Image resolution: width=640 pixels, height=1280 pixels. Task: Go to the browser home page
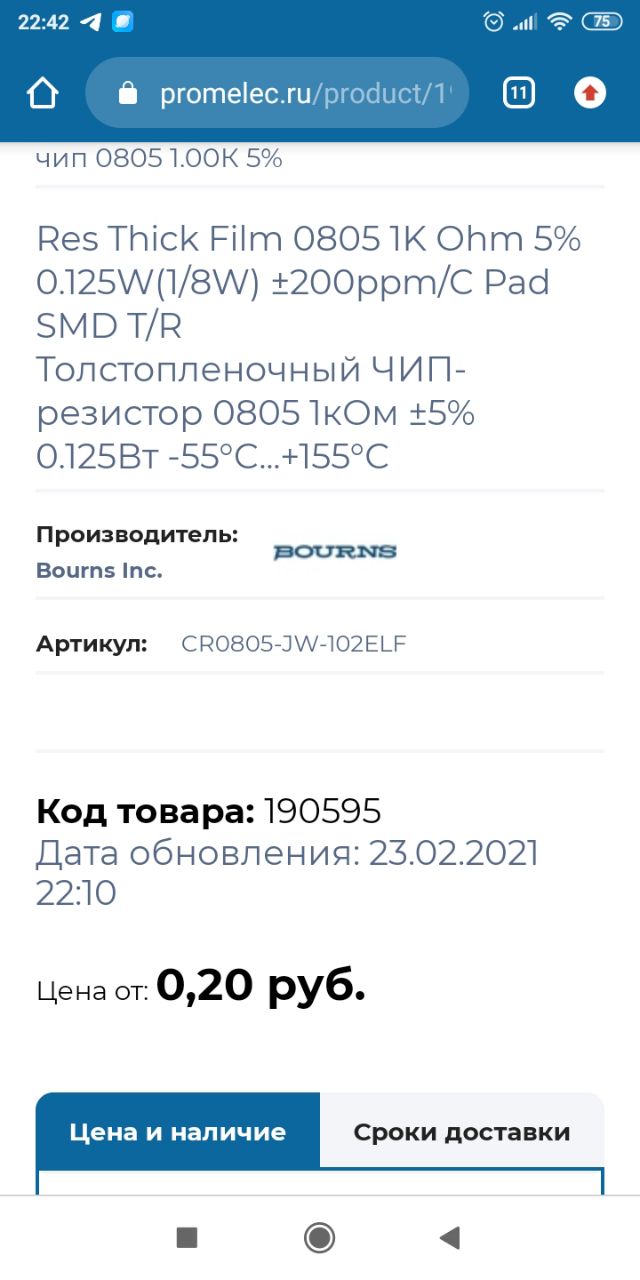pos(42,93)
